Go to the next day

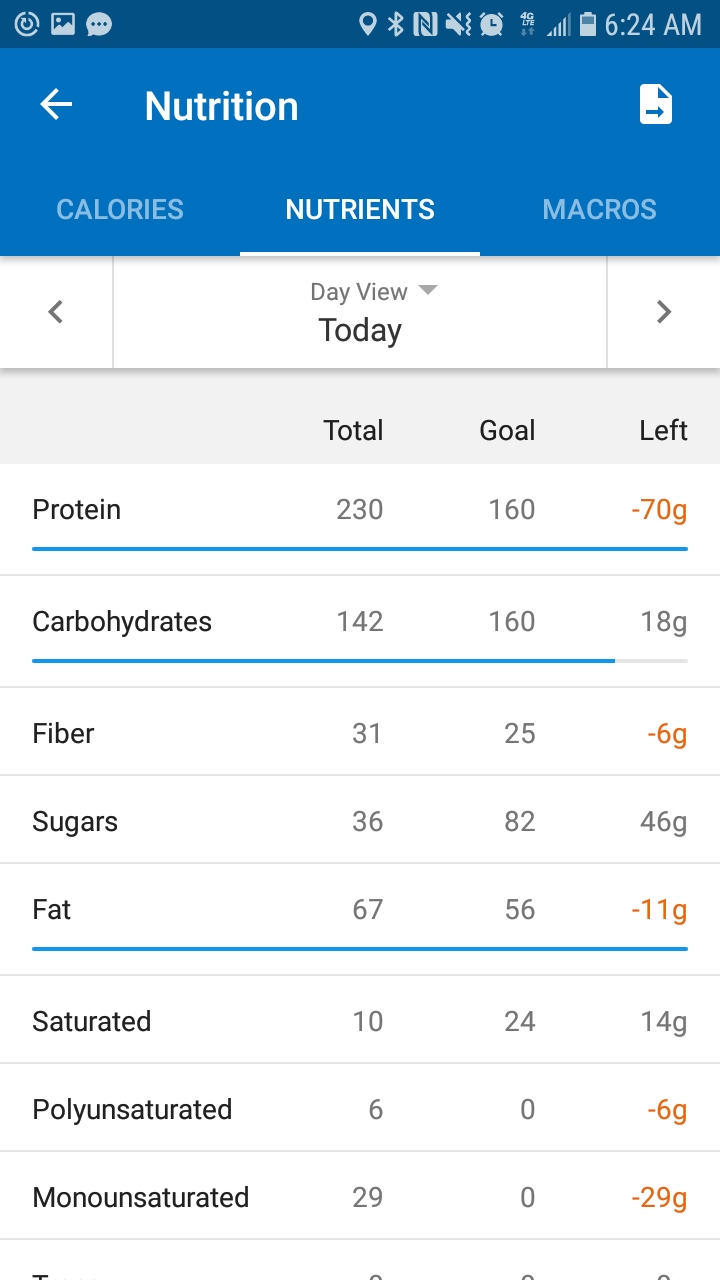[x=664, y=312]
